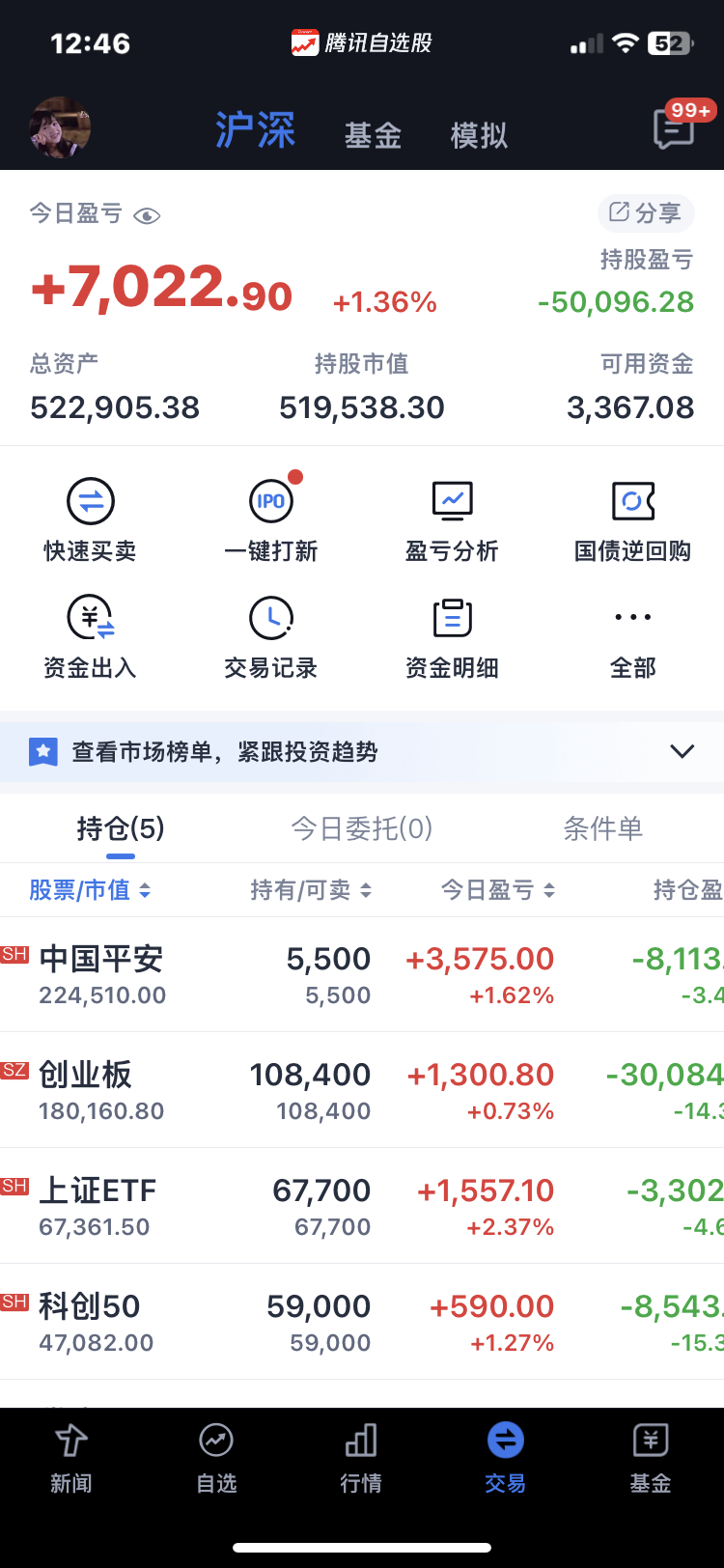Open 国债逆回购

[633, 520]
